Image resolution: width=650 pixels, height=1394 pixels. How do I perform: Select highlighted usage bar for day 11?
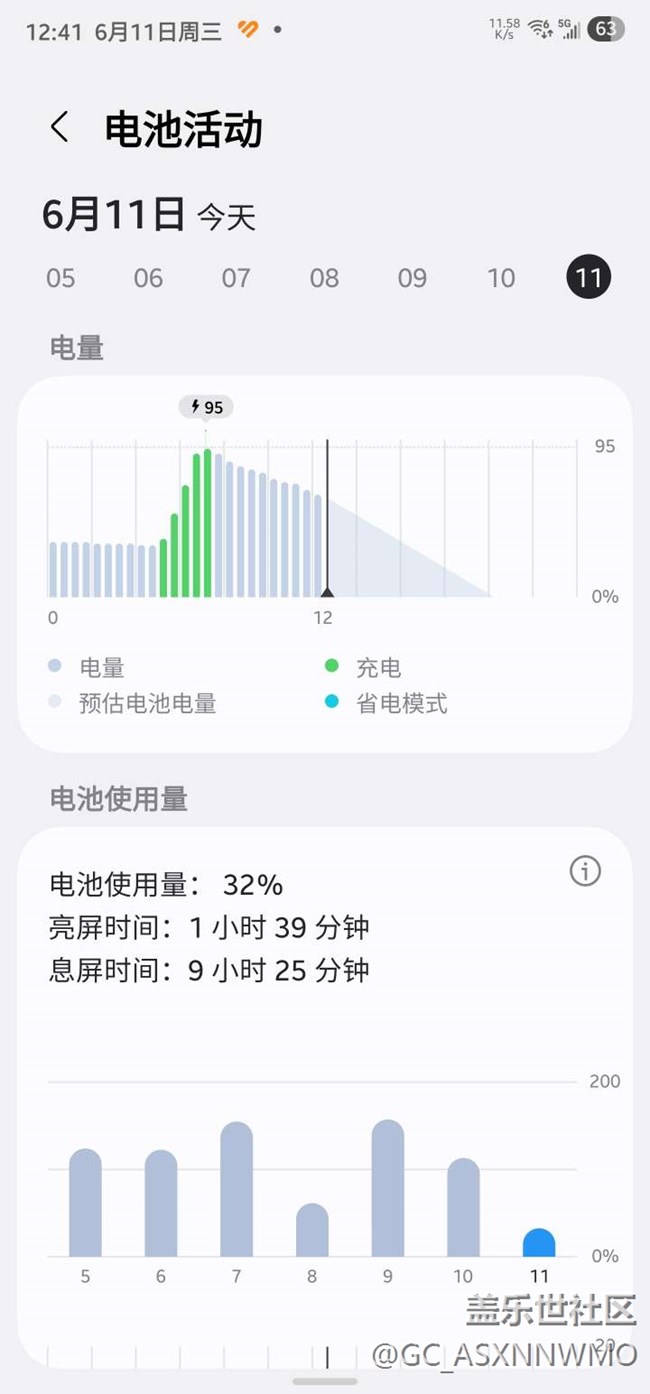tap(539, 1243)
